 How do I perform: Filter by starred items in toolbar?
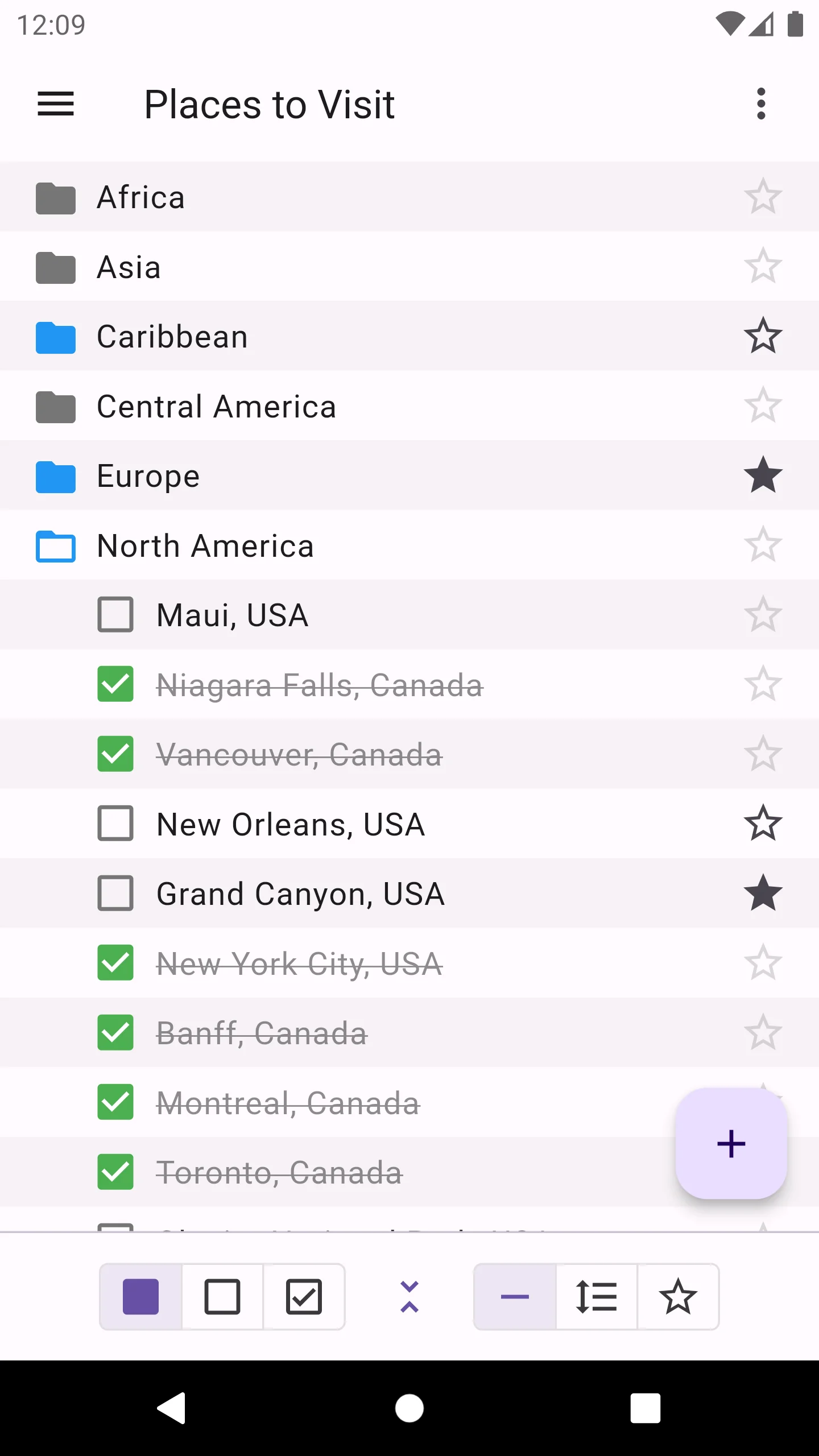(x=678, y=1297)
